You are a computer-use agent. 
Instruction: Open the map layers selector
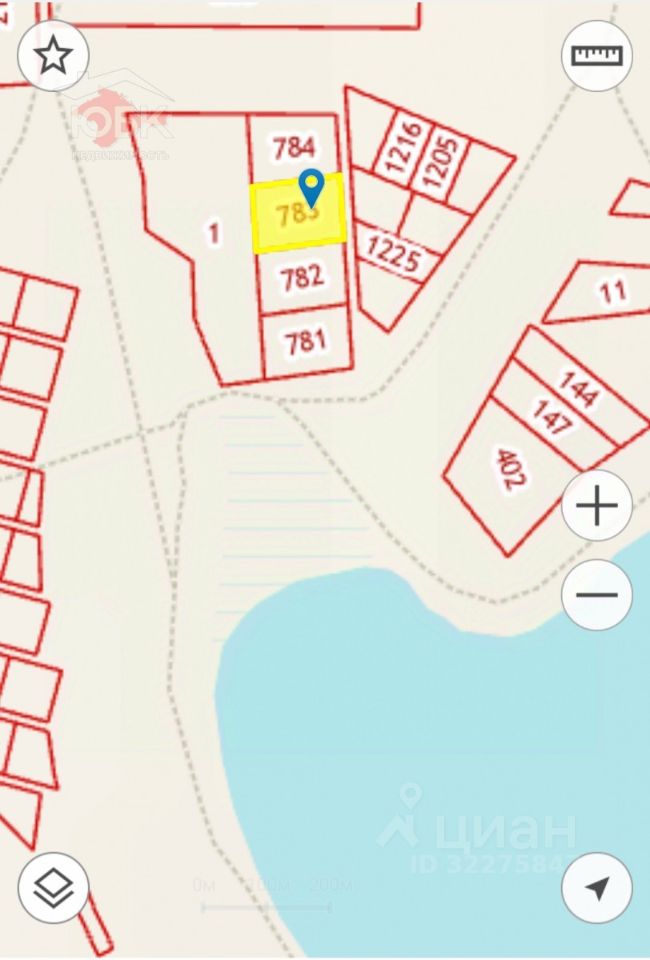coord(54,887)
